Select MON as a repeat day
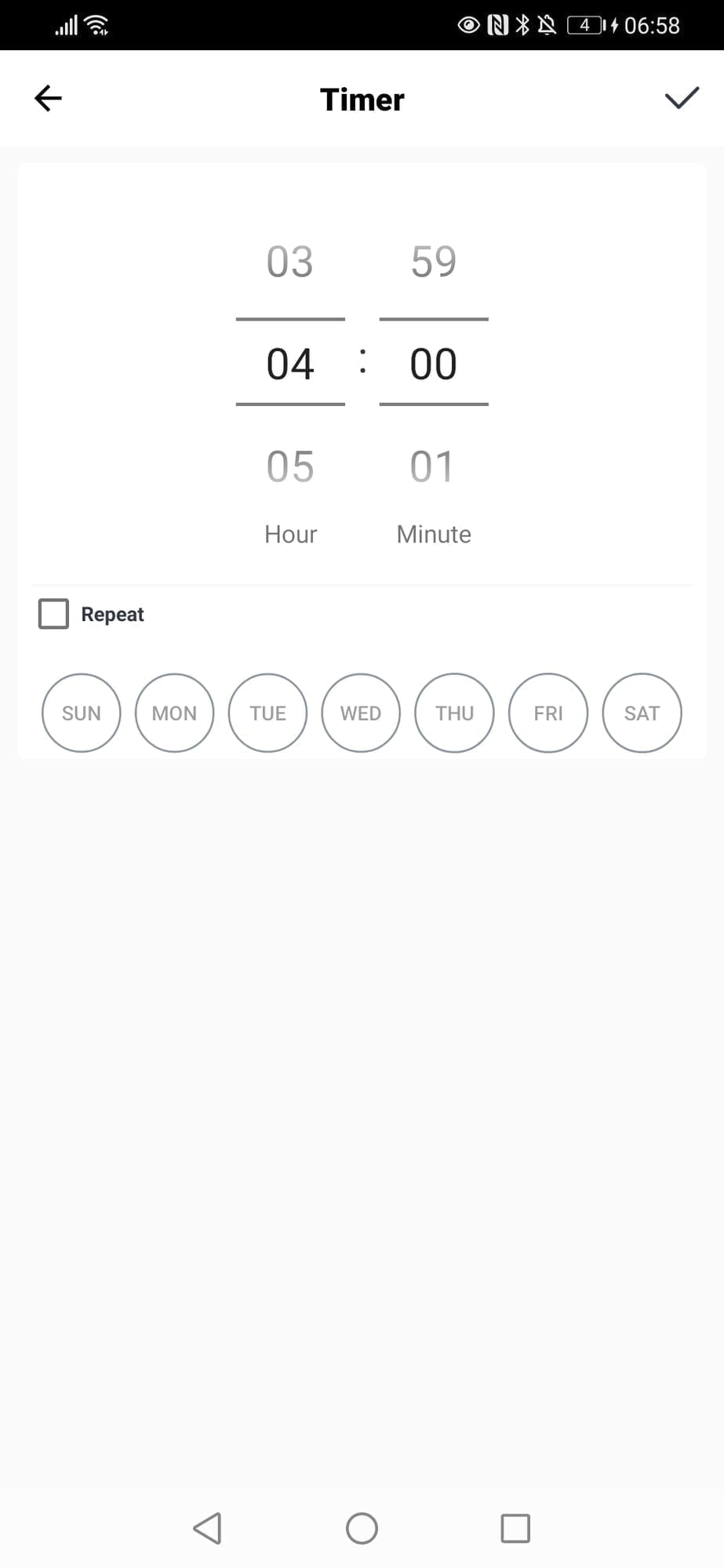Viewport: 724px width, 1568px height. (x=174, y=713)
